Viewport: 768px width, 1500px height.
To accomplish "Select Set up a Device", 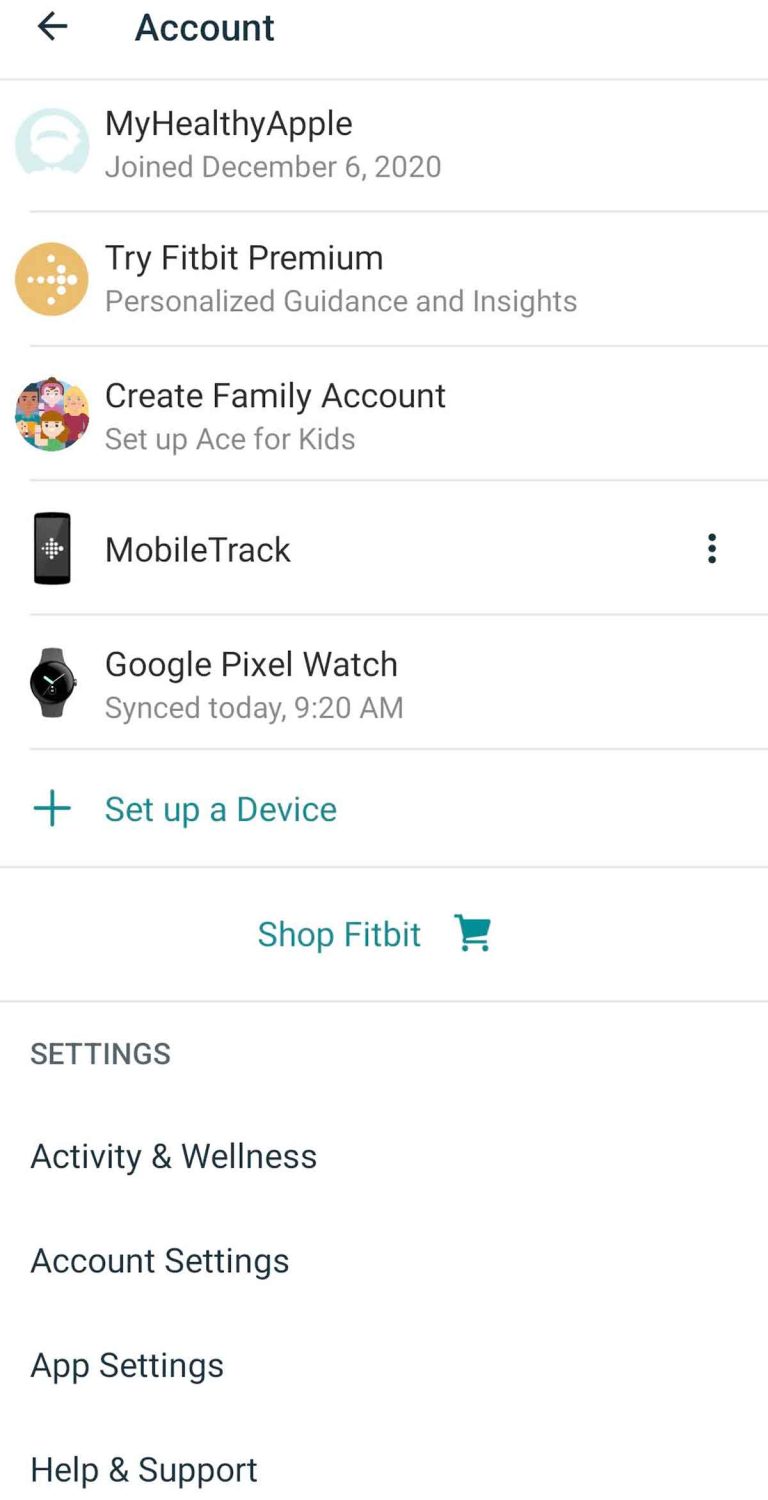I will pos(220,808).
